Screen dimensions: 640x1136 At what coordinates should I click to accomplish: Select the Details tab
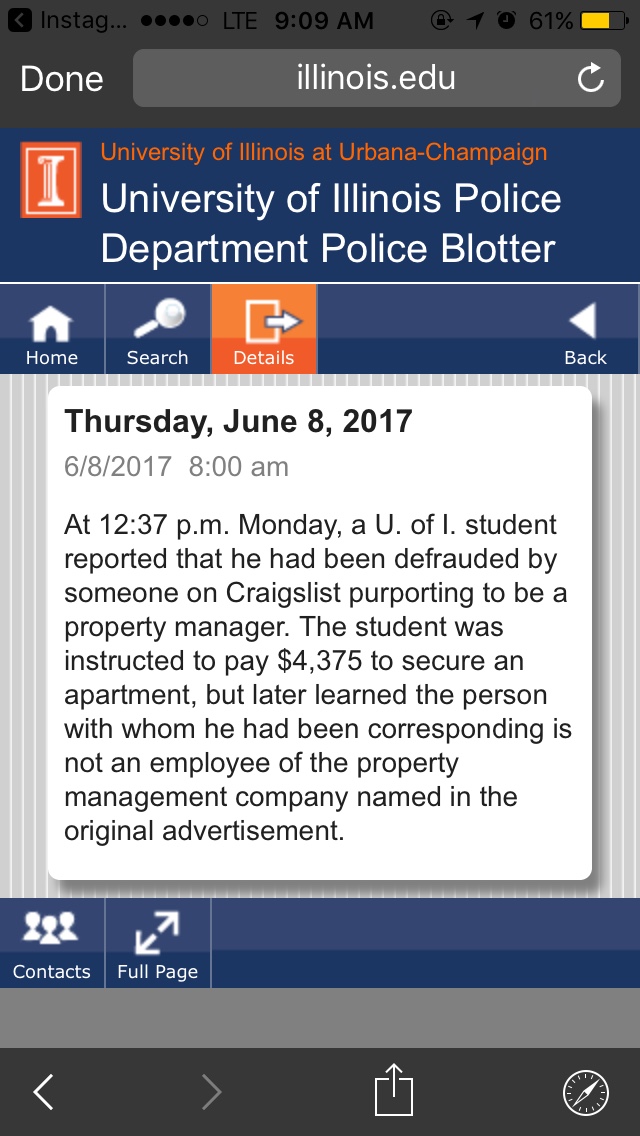[x=264, y=330]
